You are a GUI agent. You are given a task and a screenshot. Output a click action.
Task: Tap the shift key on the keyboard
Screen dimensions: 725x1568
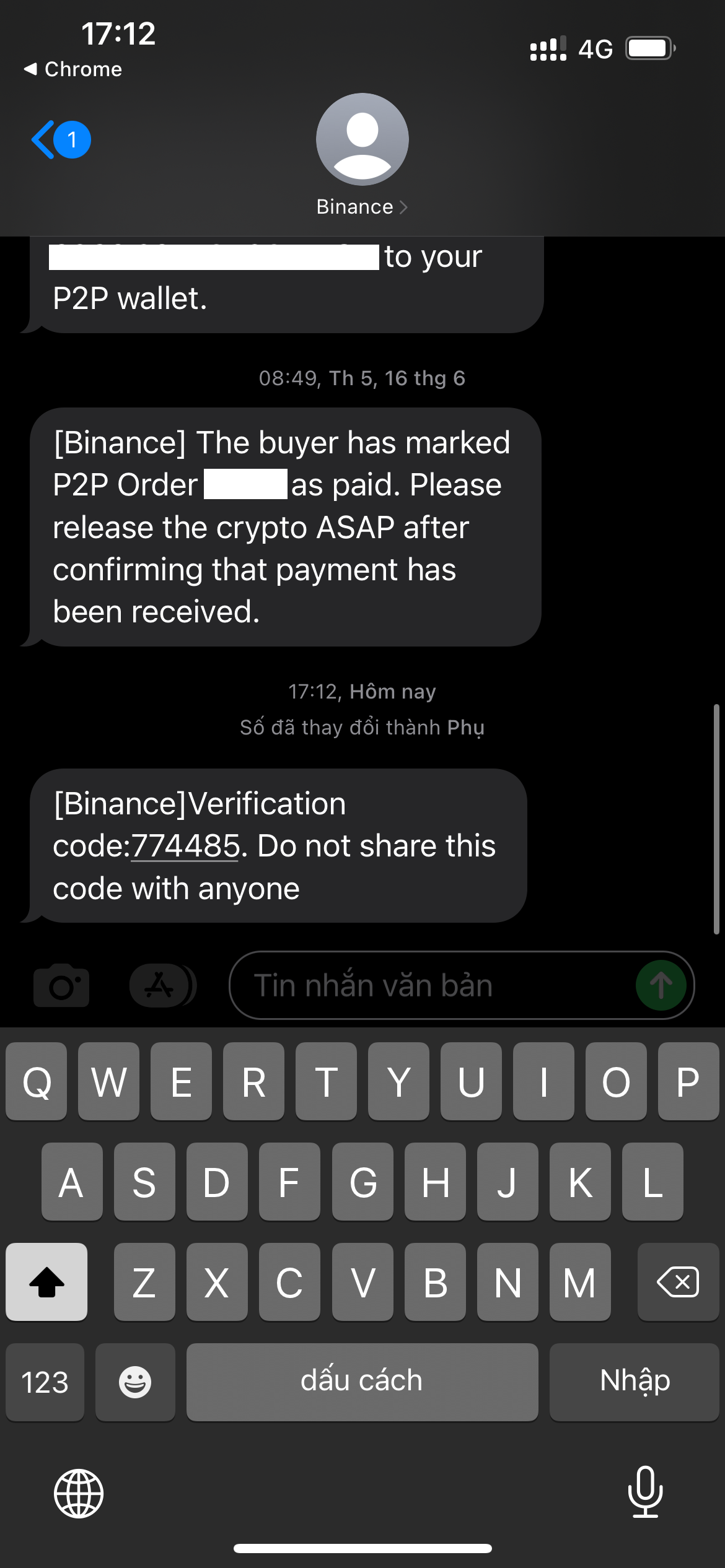click(x=46, y=1281)
